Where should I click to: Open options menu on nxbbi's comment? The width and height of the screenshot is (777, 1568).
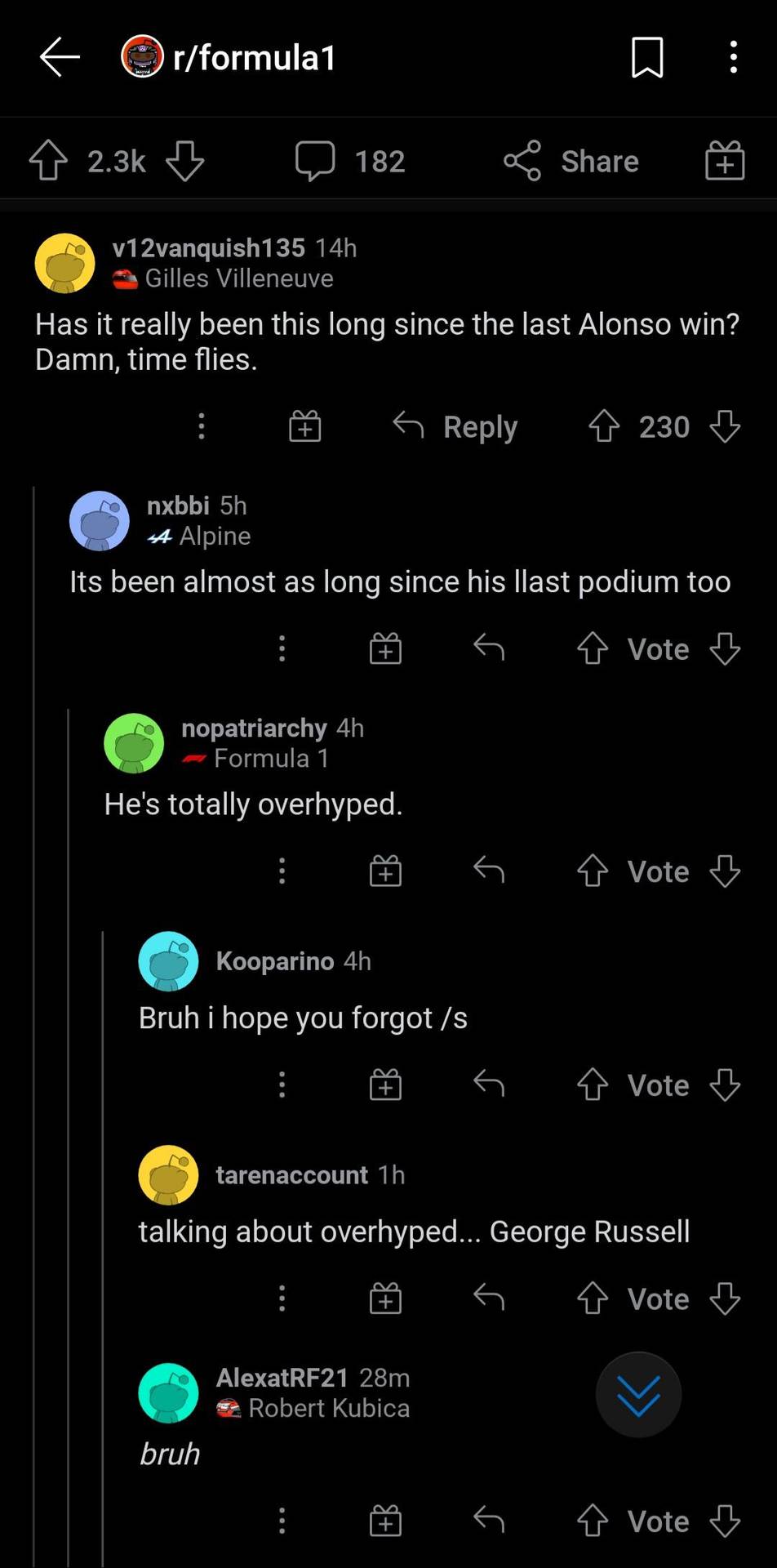282,648
